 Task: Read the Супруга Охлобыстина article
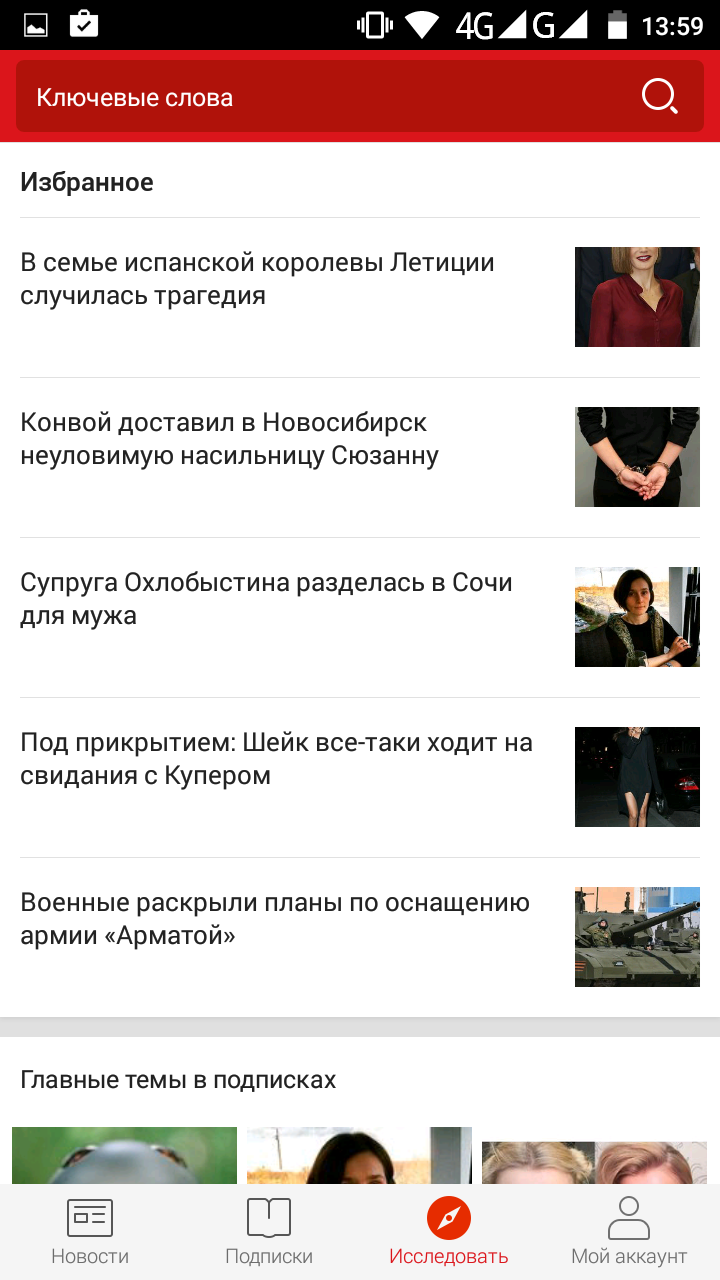(360, 617)
